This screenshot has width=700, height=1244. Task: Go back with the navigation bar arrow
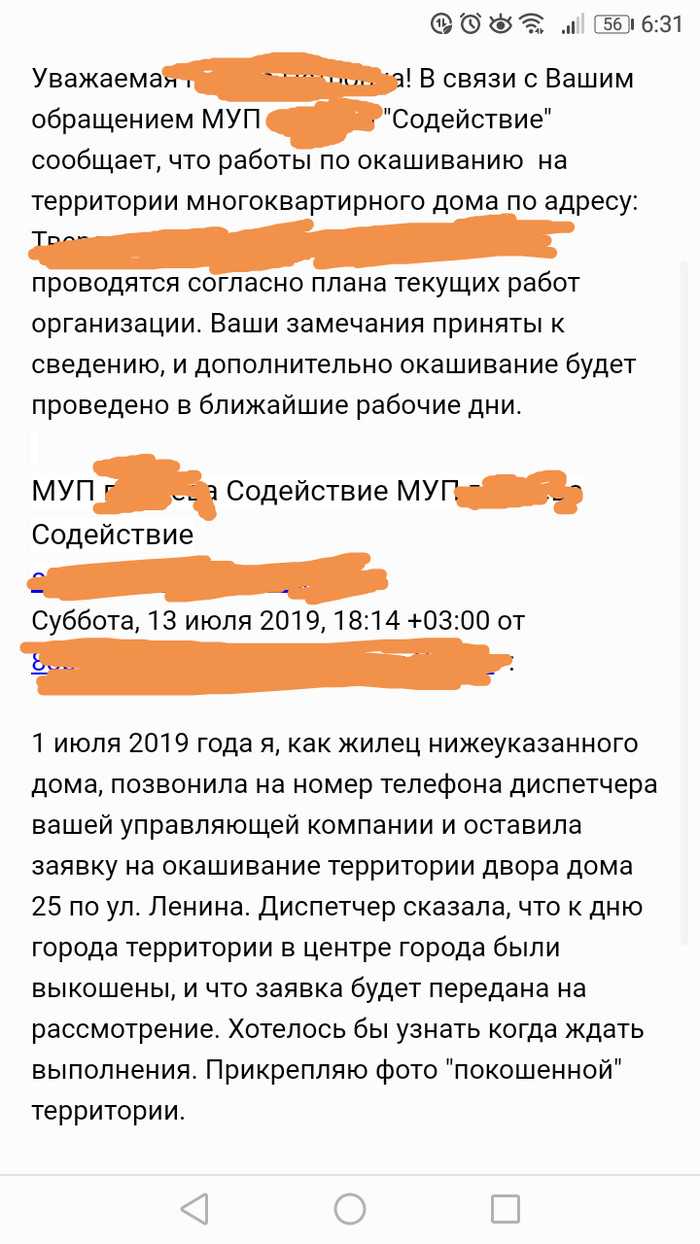195,1209
